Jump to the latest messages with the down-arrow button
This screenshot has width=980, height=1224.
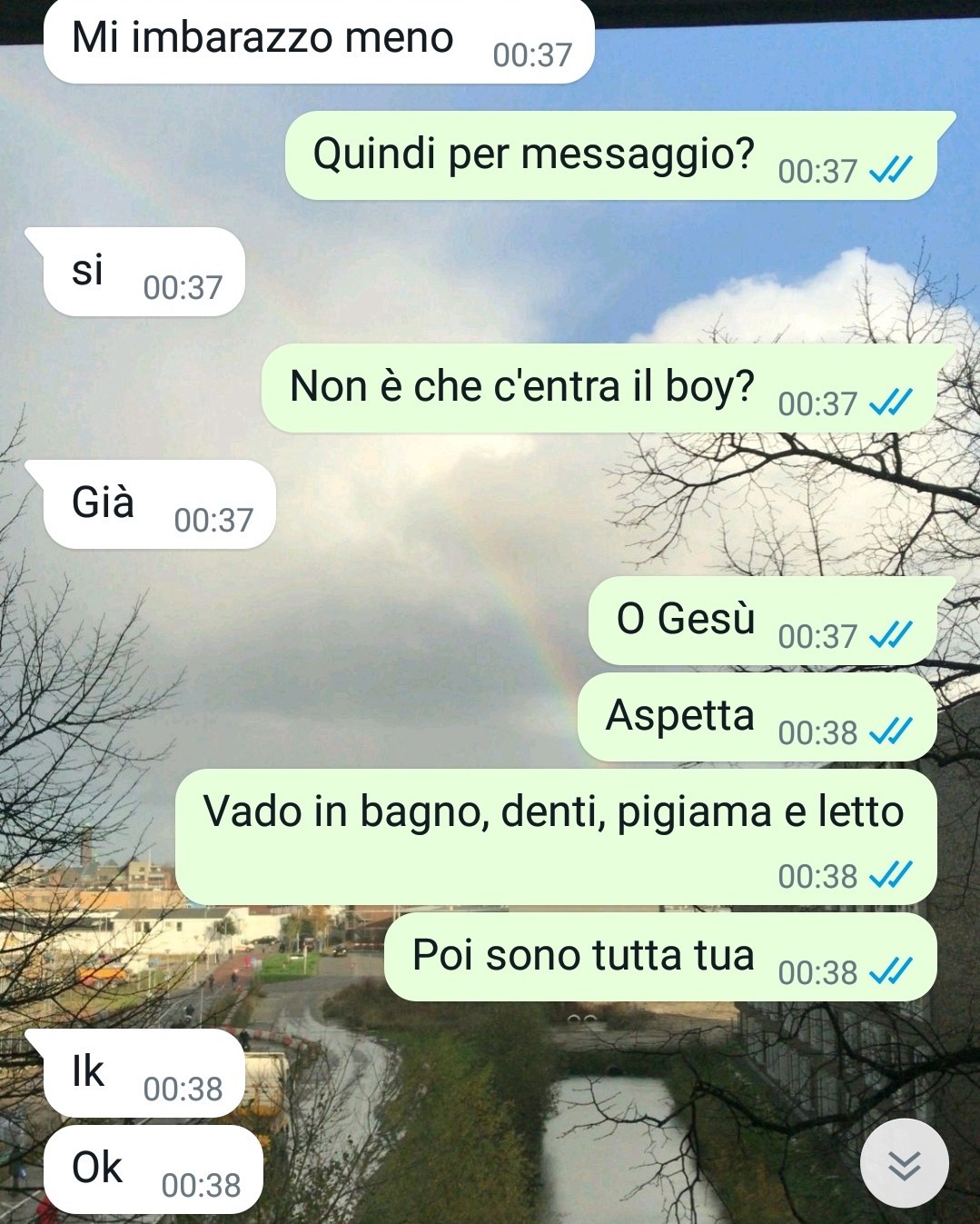(x=904, y=1164)
